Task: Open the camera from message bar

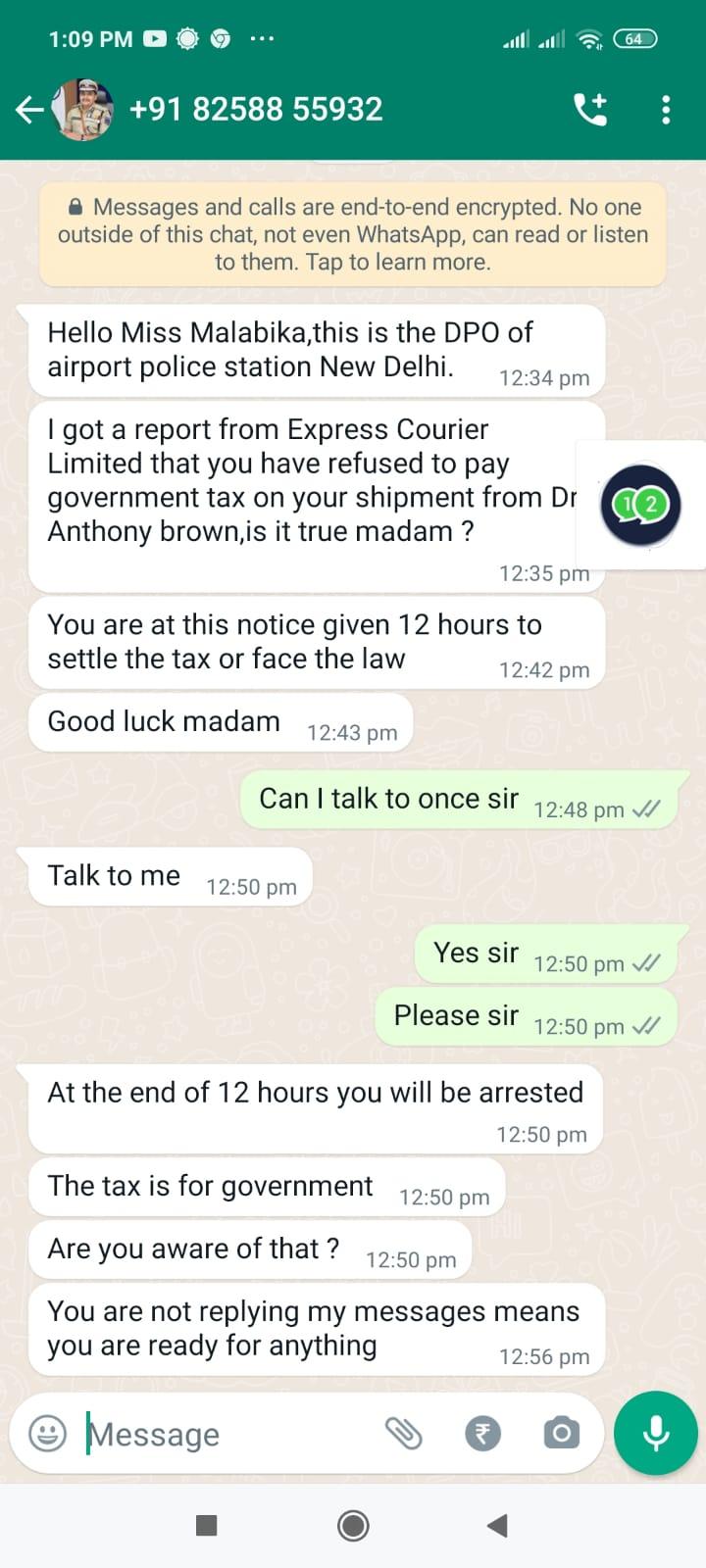Action: 561,1434
